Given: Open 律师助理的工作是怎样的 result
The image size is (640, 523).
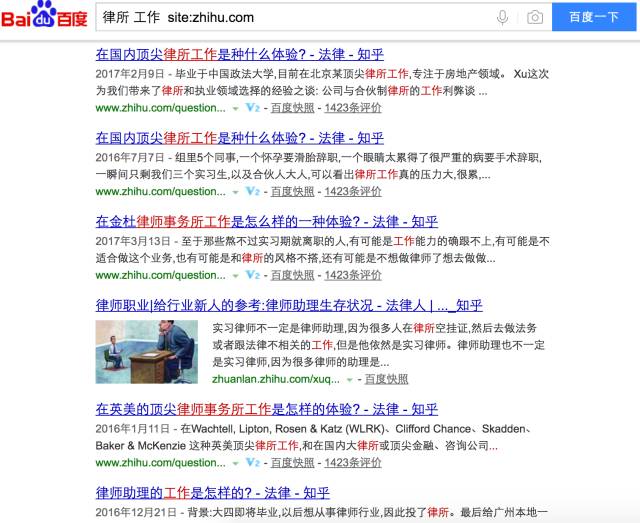Looking at the screenshot, I should (x=212, y=493).
